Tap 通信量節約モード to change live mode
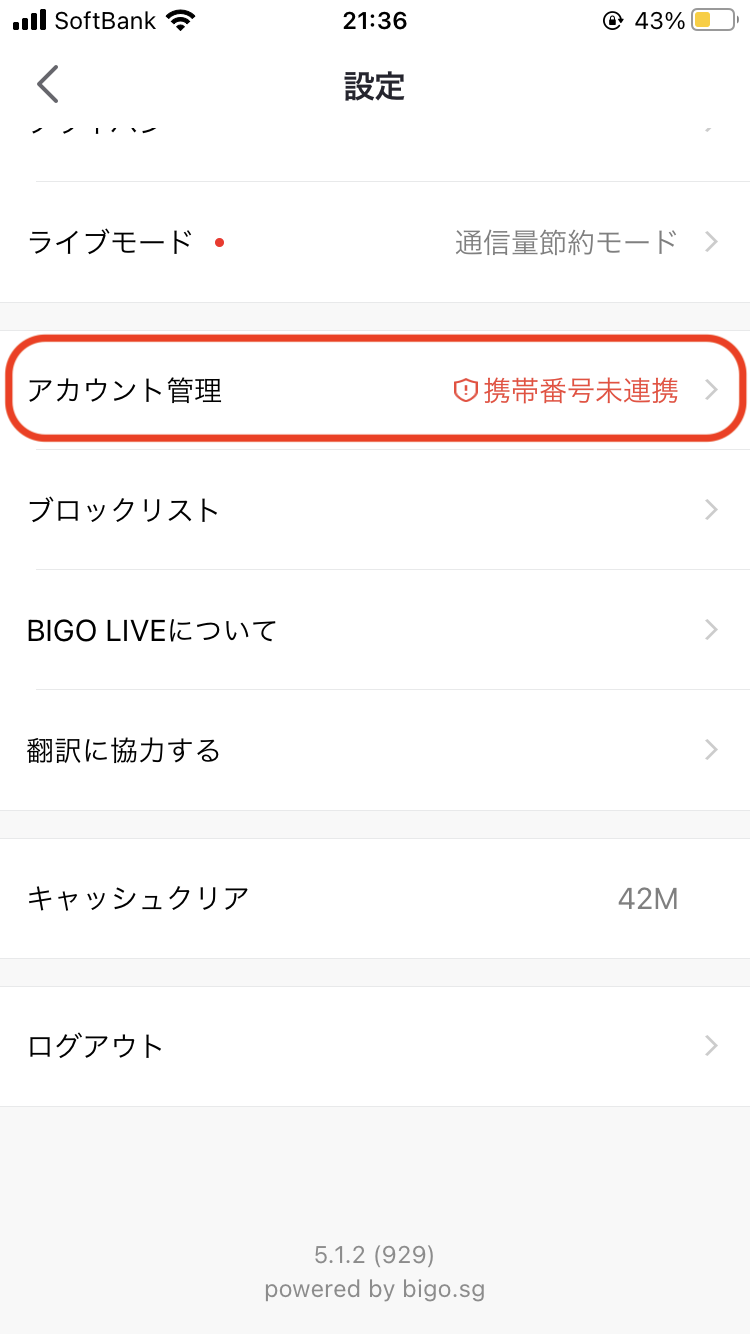 click(x=565, y=241)
